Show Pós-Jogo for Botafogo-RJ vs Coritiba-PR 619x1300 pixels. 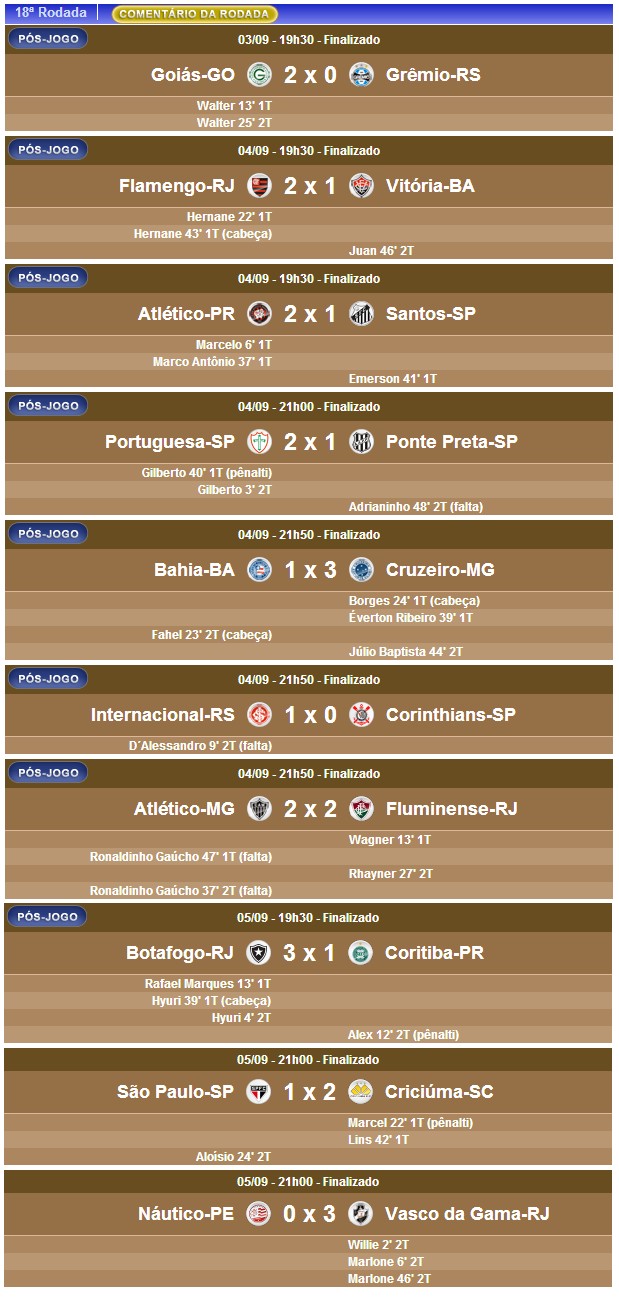[48, 917]
